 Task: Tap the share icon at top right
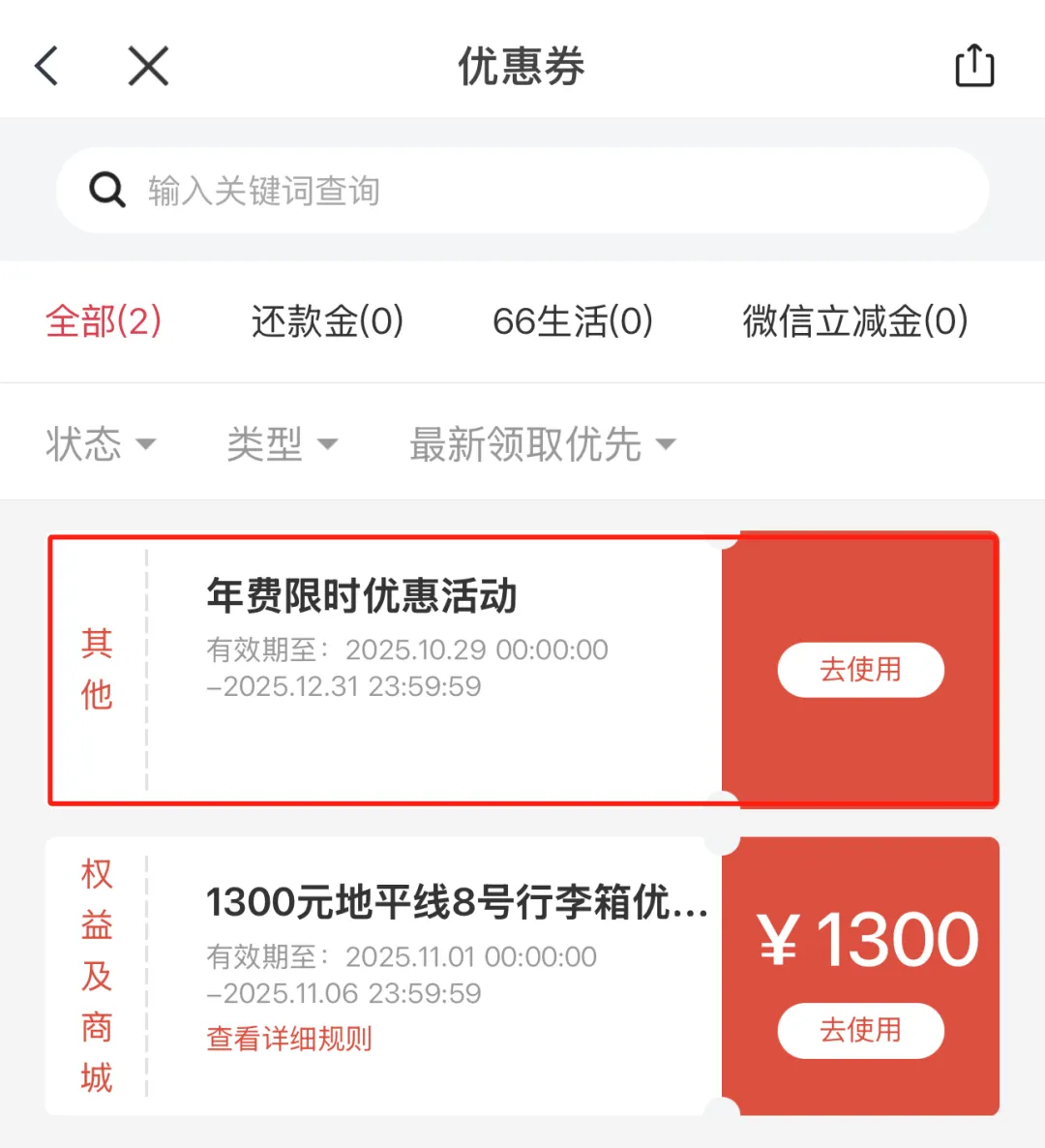tap(974, 65)
